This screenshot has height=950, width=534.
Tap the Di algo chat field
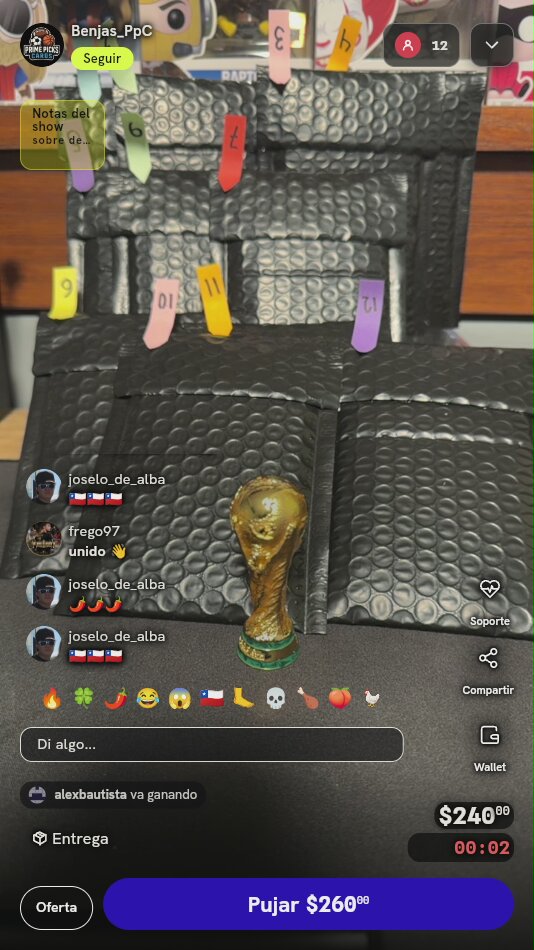tap(212, 744)
